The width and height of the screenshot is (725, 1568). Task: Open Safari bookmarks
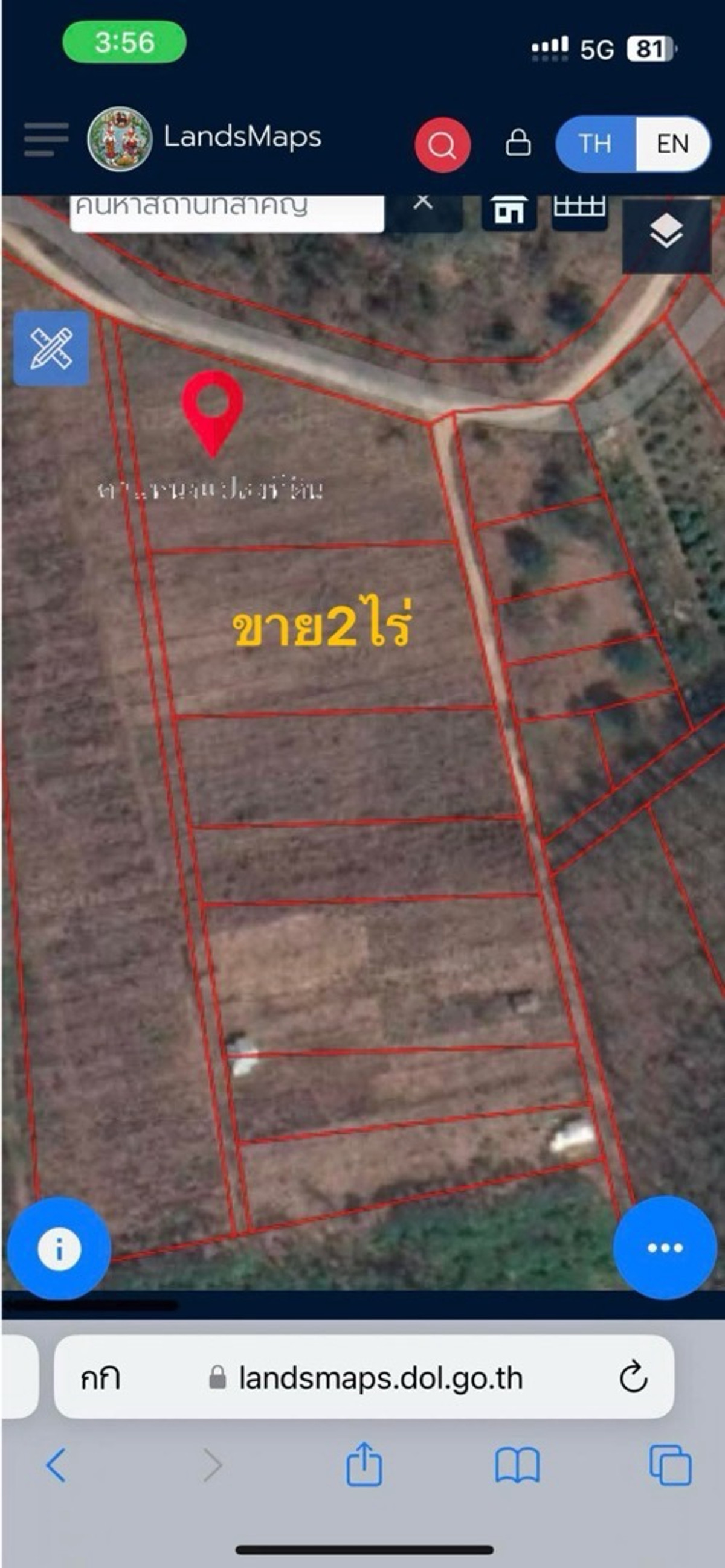tap(517, 1466)
